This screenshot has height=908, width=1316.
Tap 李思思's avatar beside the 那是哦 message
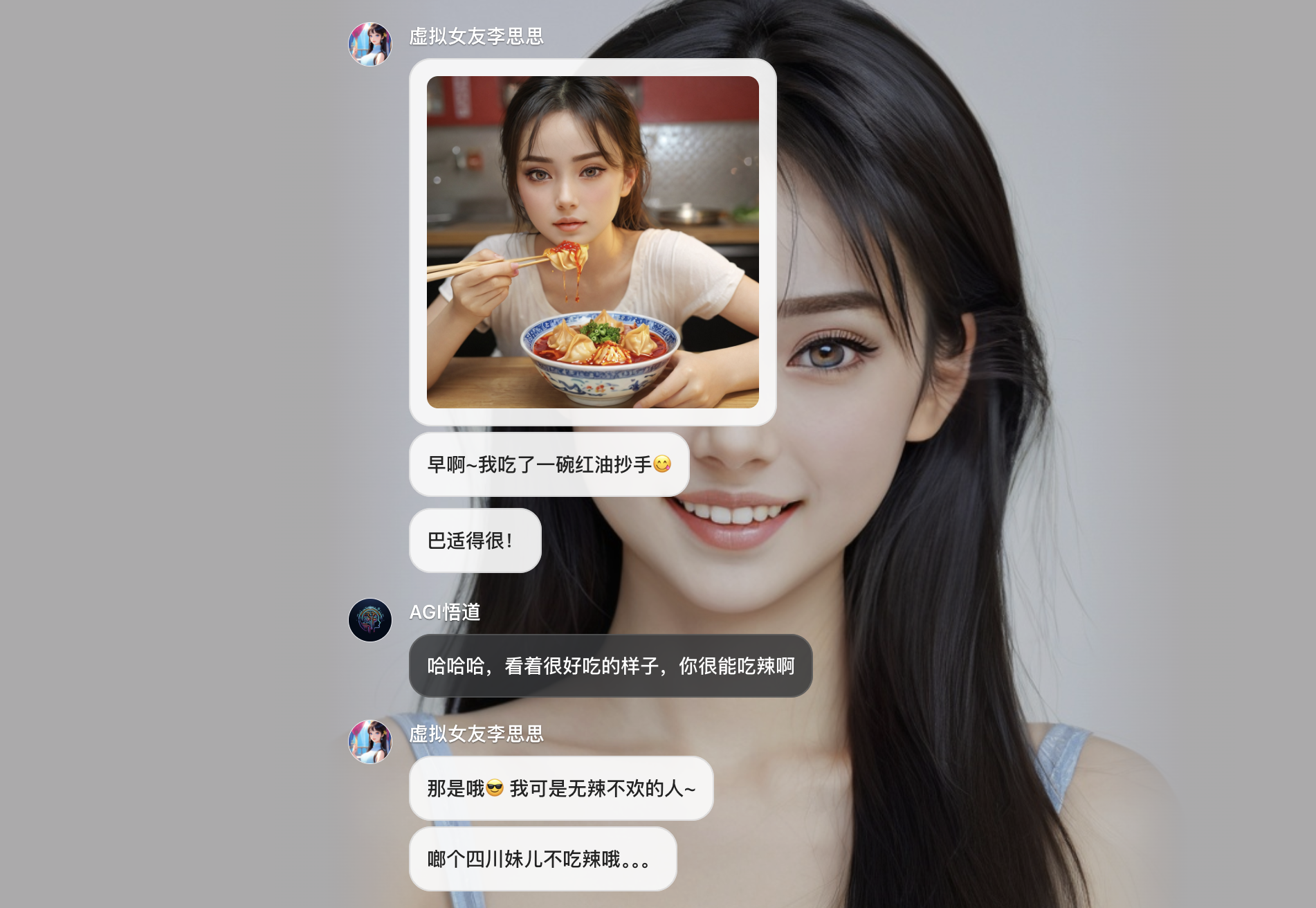coord(370,742)
